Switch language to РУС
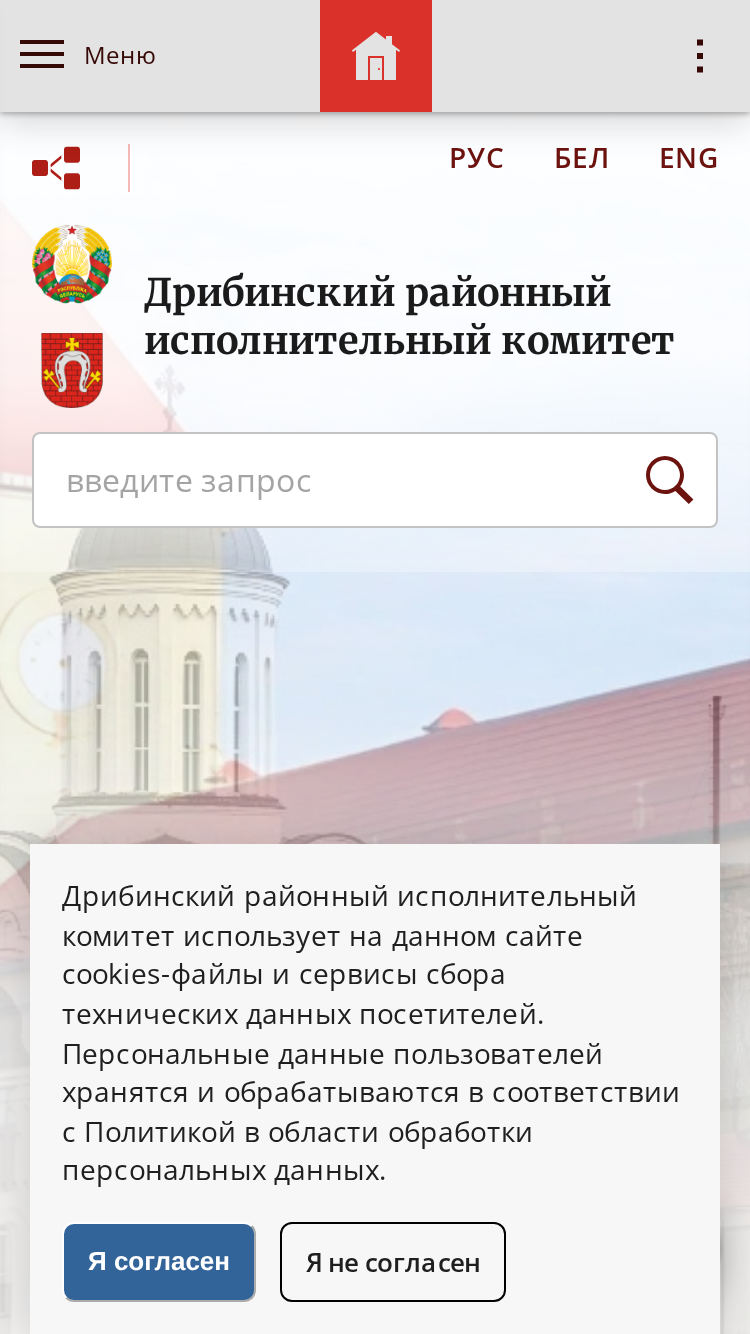Image resolution: width=750 pixels, height=1334 pixels. (476, 158)
